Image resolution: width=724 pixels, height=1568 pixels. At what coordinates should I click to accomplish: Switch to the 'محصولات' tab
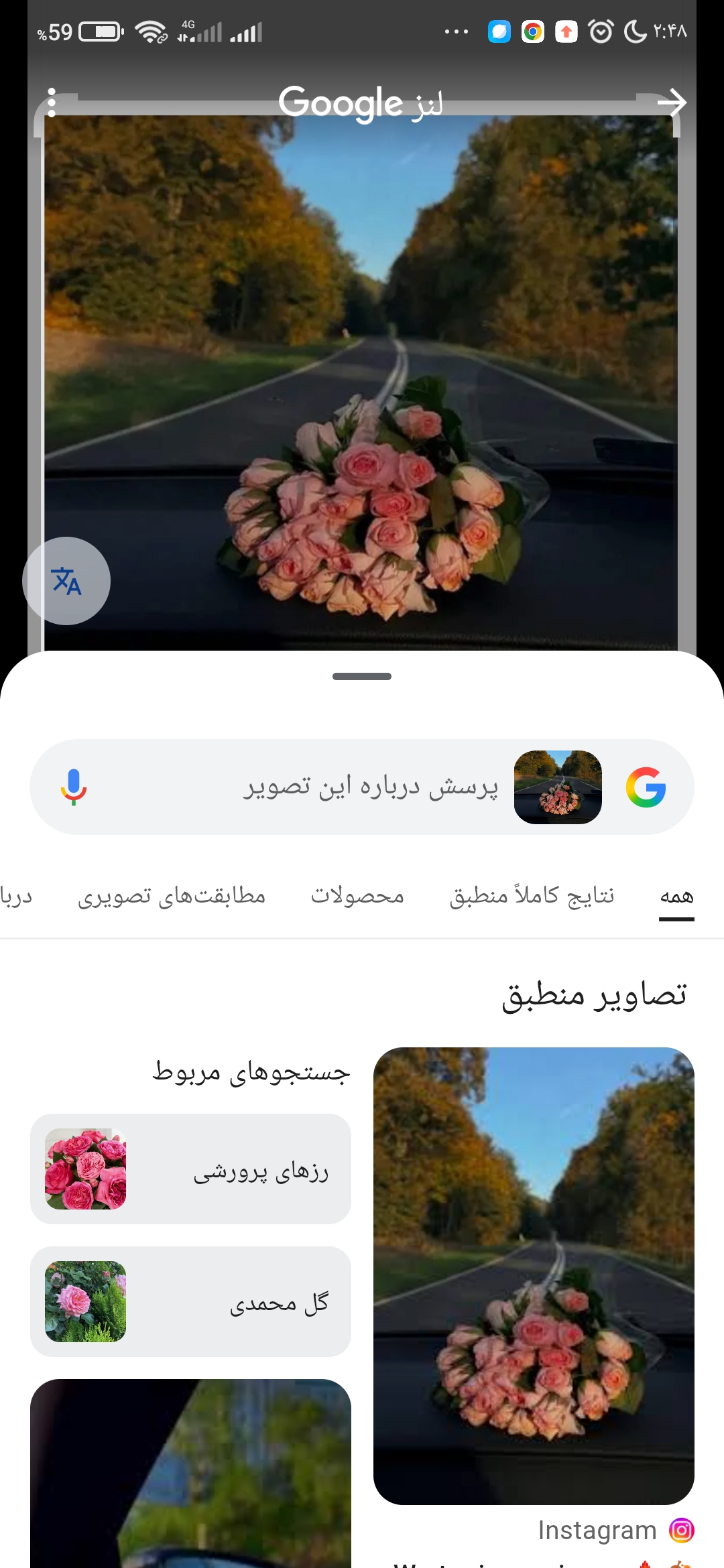pos(357,896)
